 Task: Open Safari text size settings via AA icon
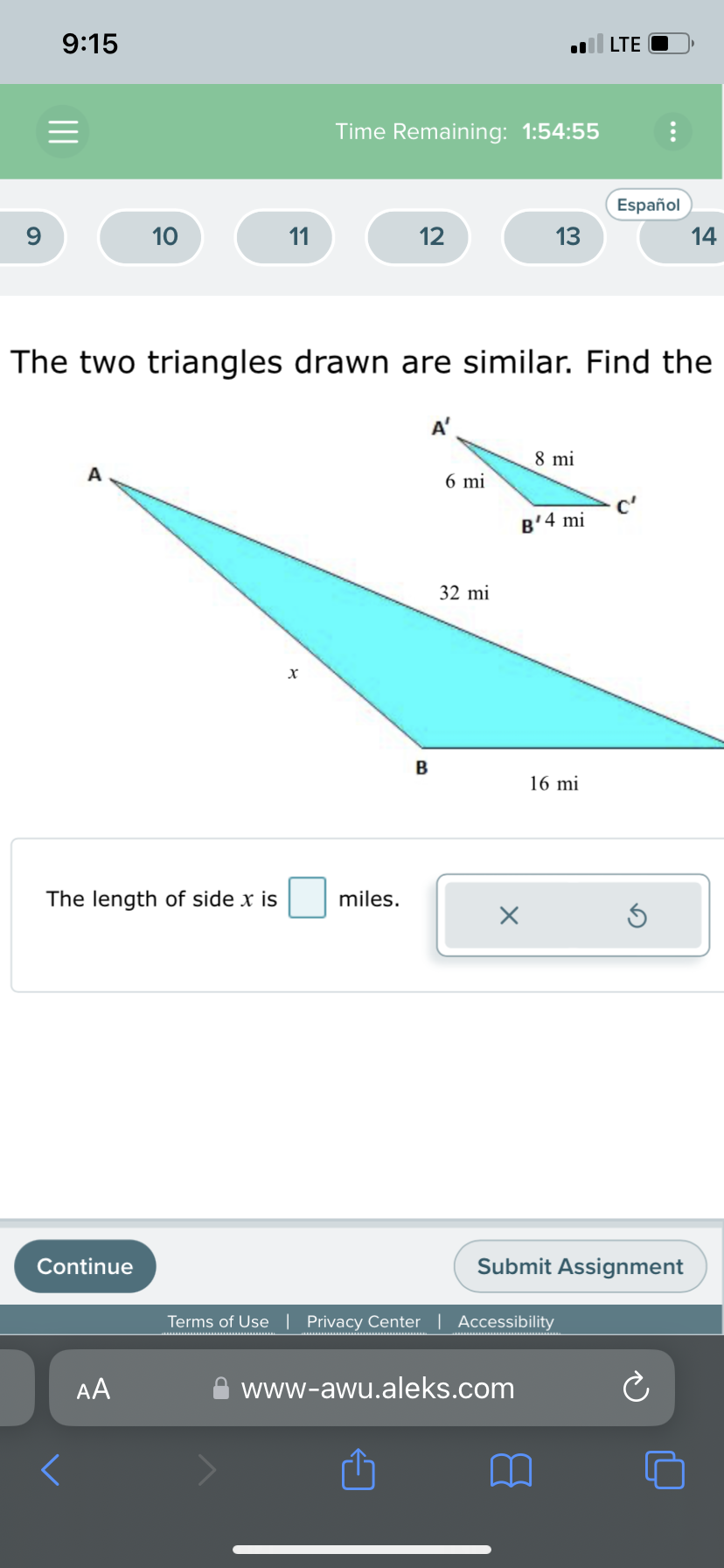click(x=92, y=1388)
